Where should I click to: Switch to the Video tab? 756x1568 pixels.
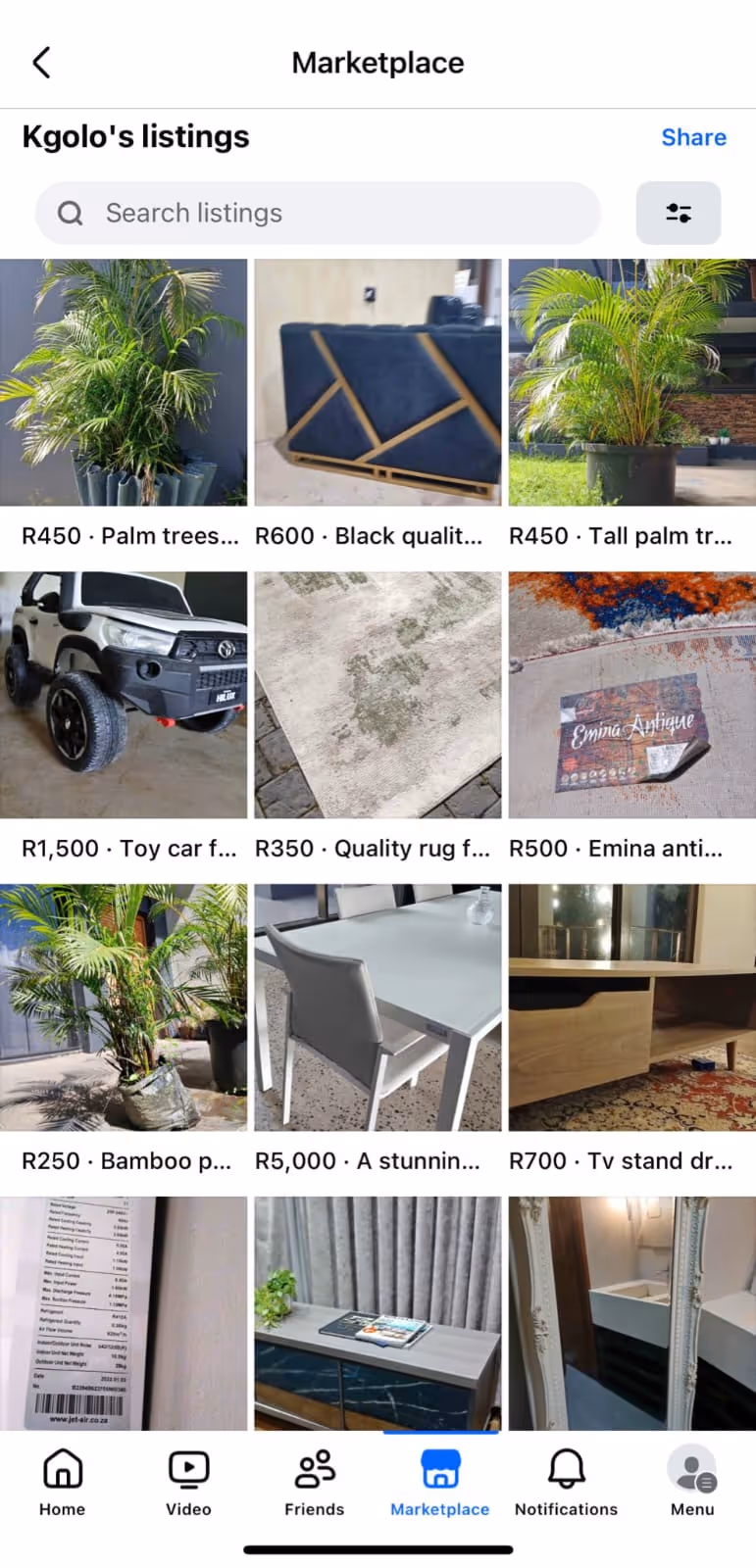pos(188,1484)
